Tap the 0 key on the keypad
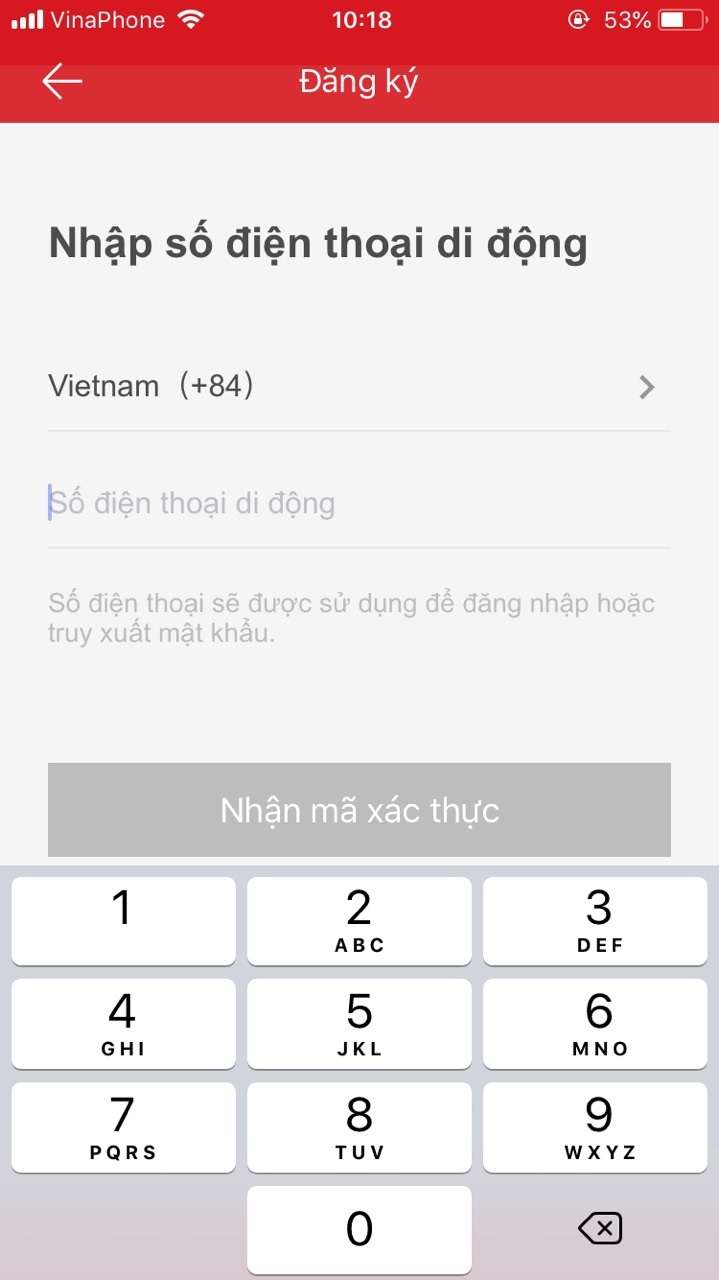This screenshot has width=719, height=1280. point(359,1229)
